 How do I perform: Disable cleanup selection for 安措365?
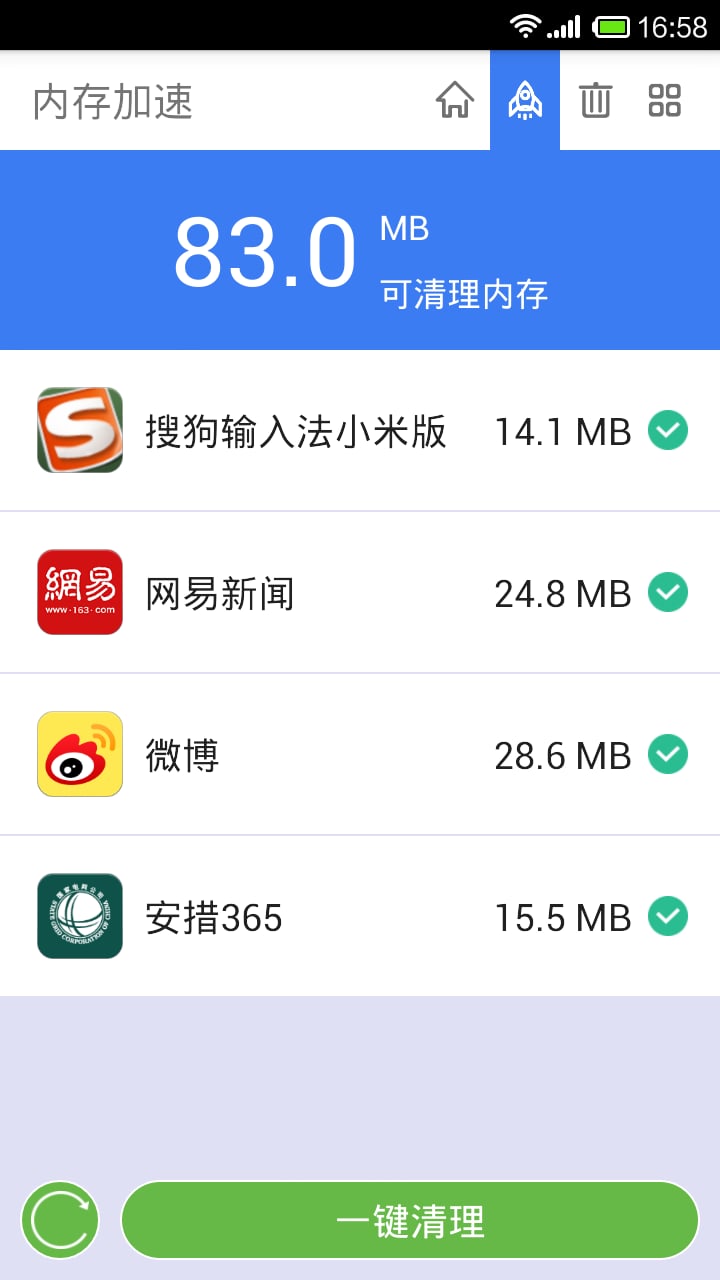click(668, 916)
